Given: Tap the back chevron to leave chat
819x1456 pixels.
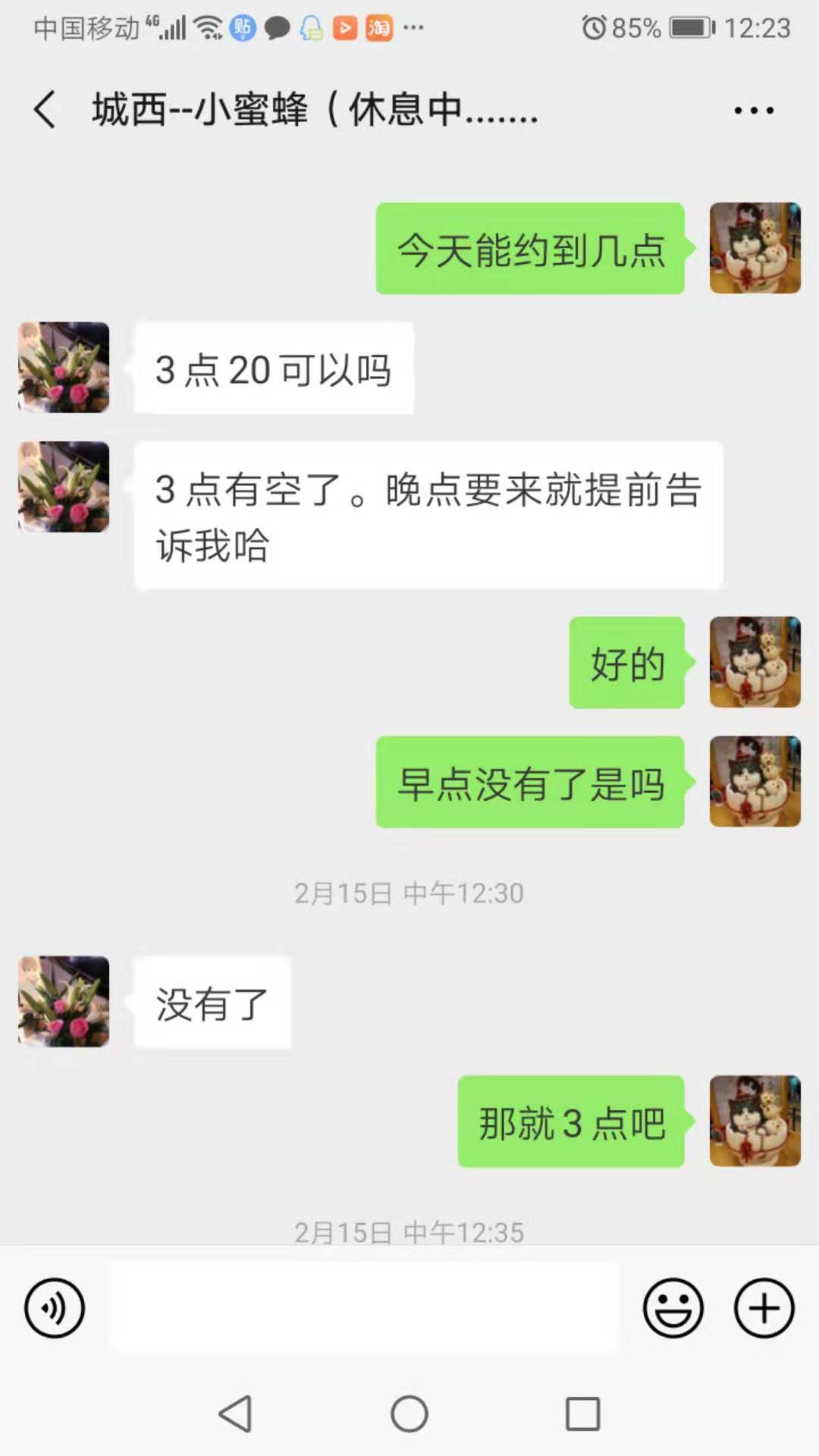Looking at the screenshot, I should click(x=43, y=110).
